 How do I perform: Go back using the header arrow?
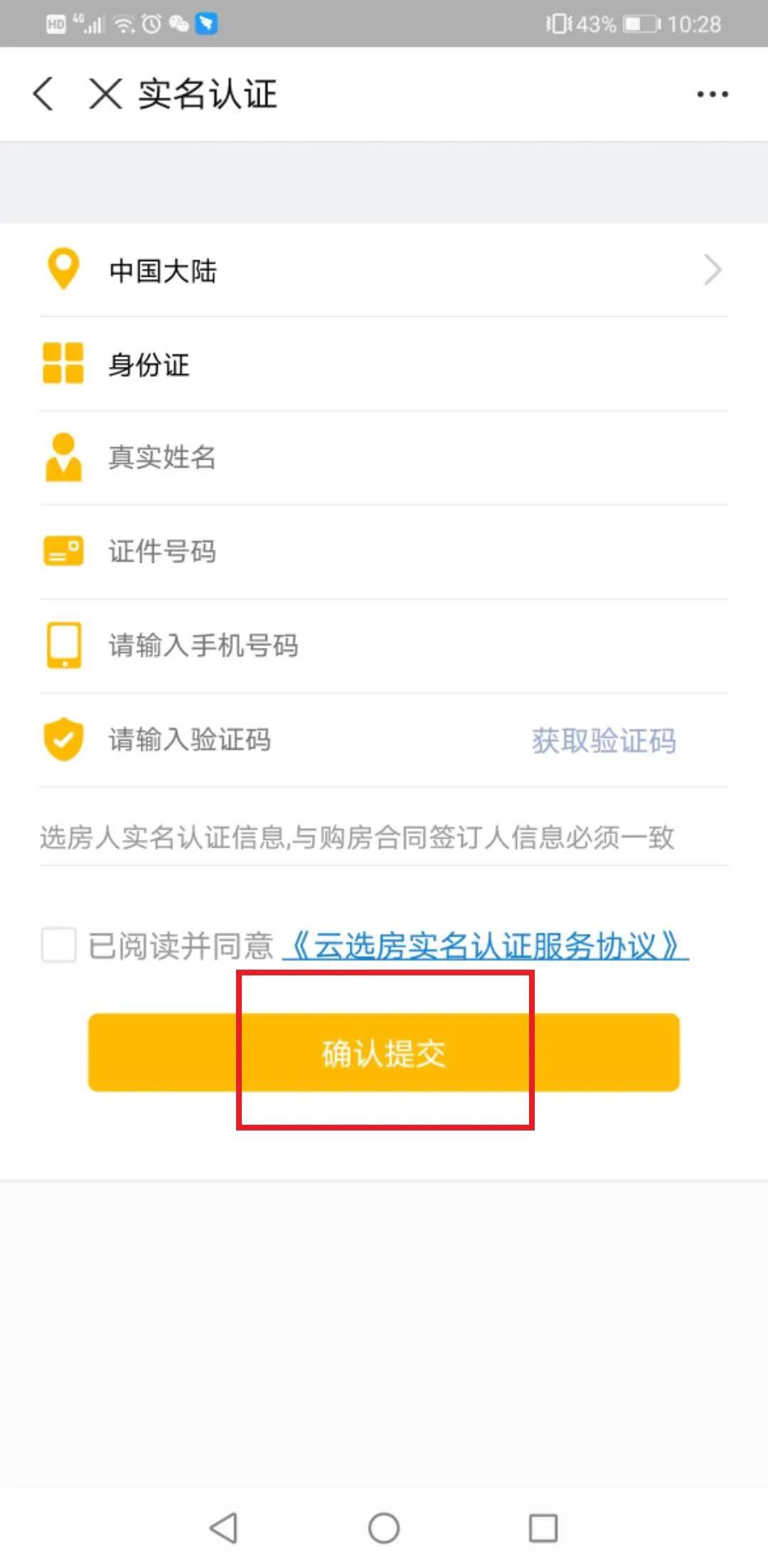coord(43,94)
